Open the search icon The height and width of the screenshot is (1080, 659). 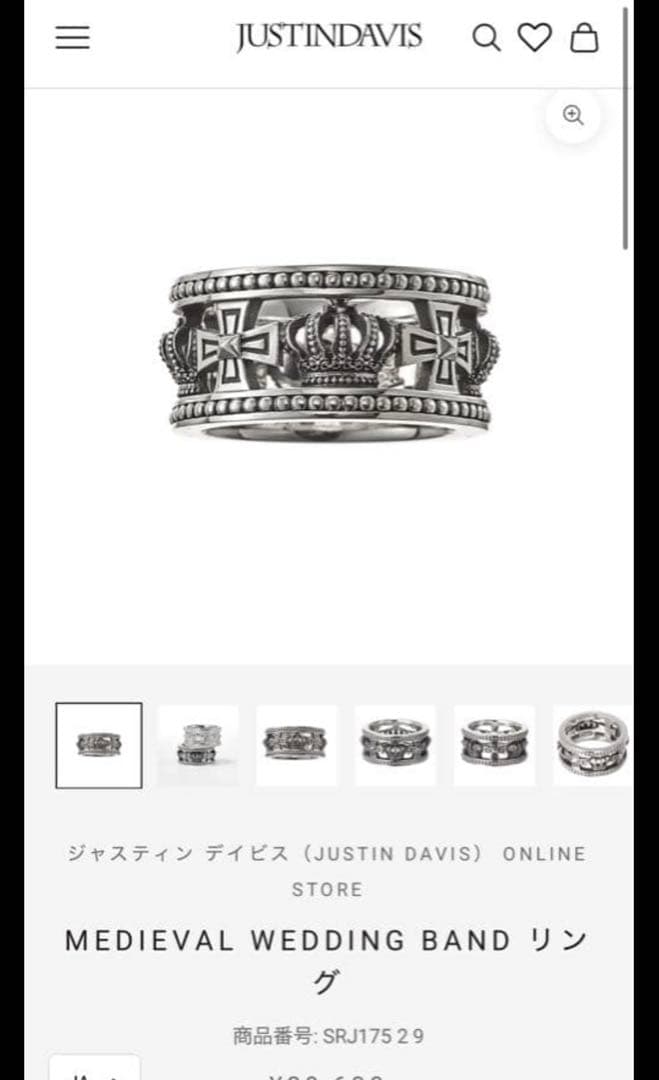pos(486,38)
